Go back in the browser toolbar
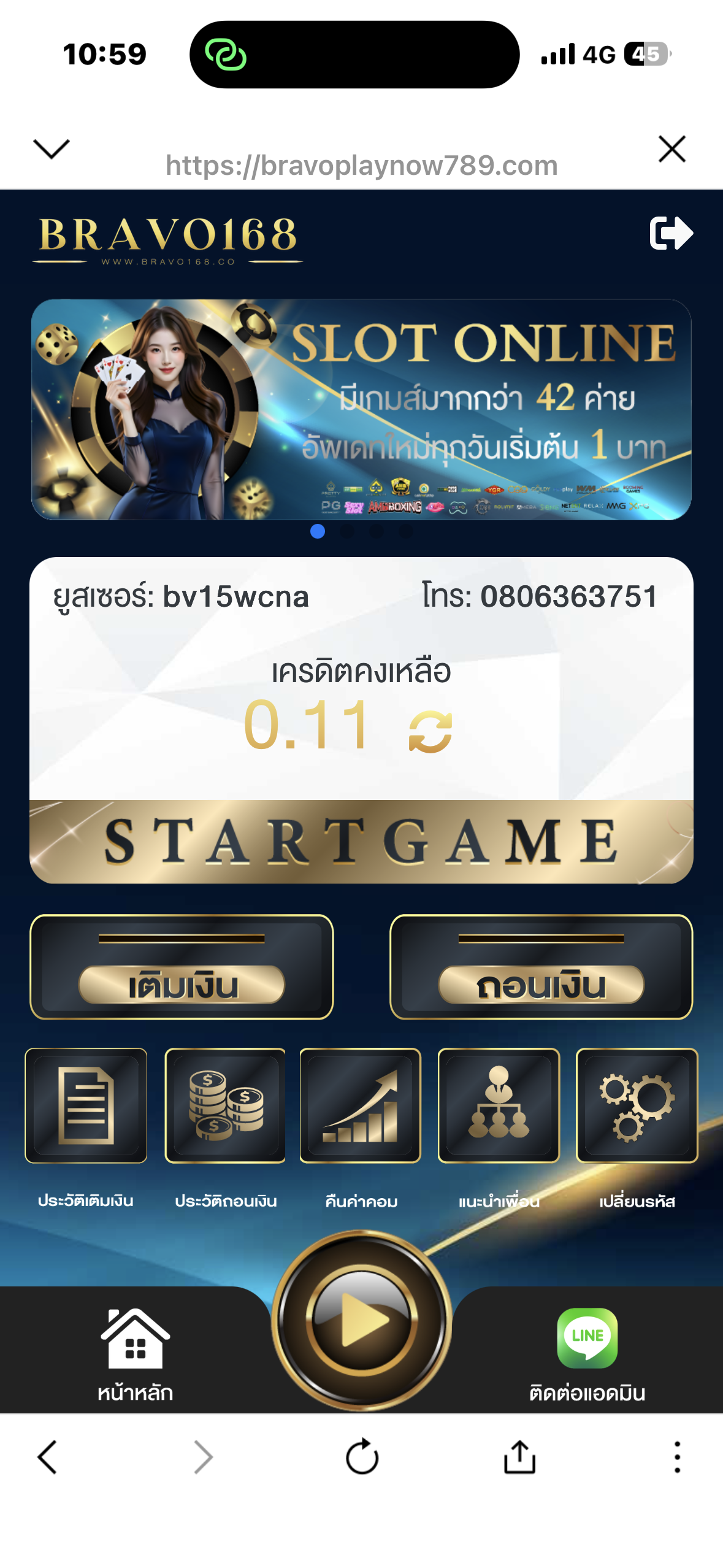 (48, 1458)
